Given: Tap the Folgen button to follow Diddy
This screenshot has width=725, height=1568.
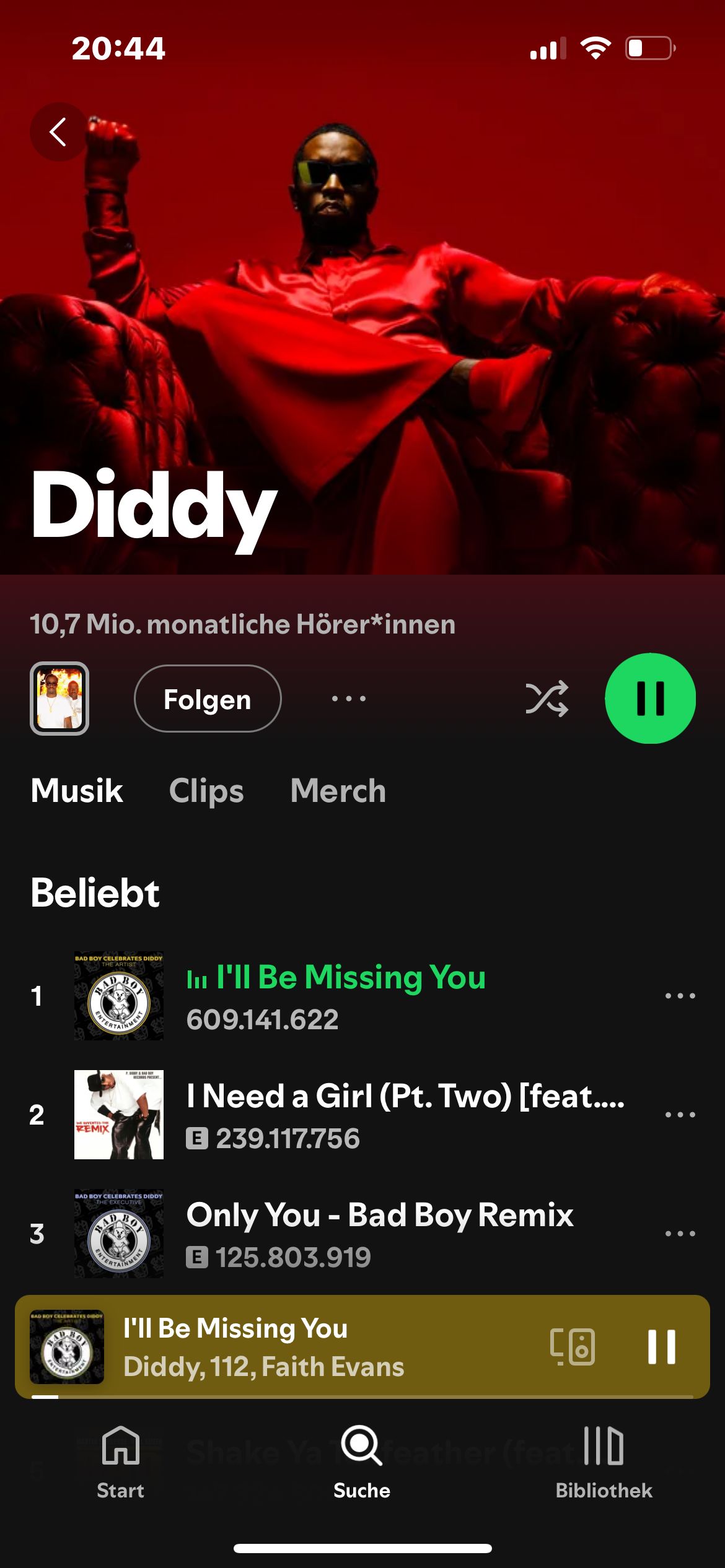Looking at the screenshot, I should click(208, 699).
